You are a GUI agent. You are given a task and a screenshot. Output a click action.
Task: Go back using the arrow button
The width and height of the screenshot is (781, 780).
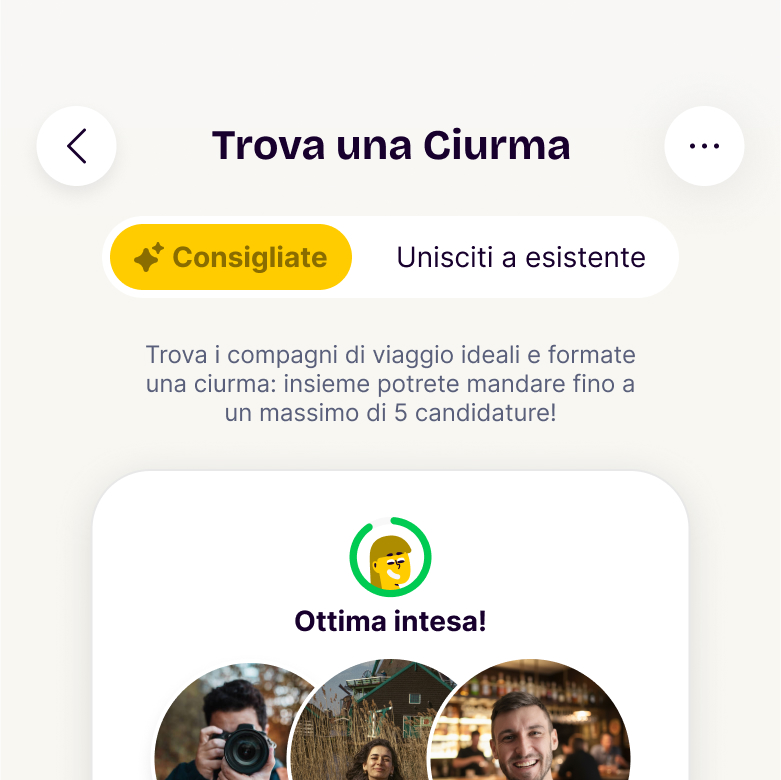tap(76, 146)
